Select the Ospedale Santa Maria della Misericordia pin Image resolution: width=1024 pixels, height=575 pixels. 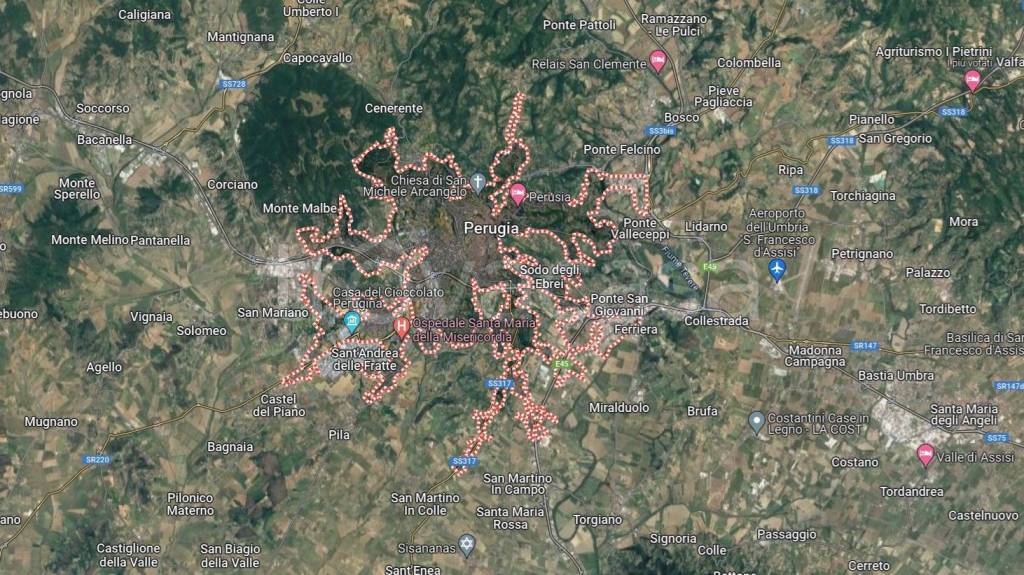(402, 325)
